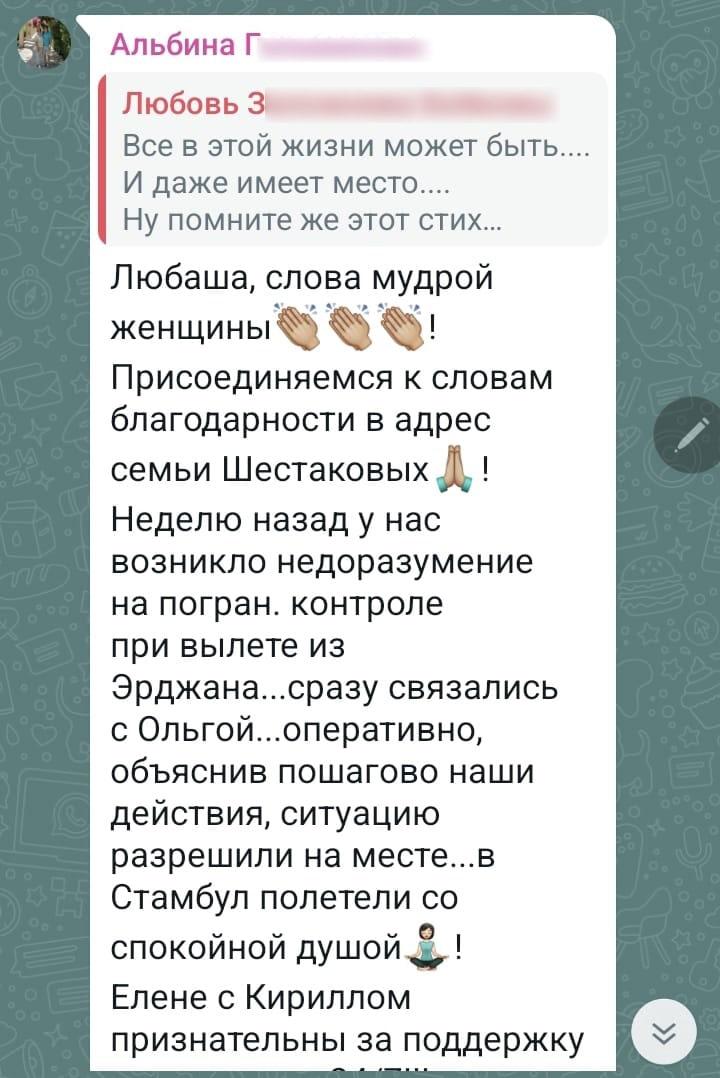720x1078 pixels.
Task: Open Альбина's profile avatar
Action: pyautogui.click(x=45, y=45)
